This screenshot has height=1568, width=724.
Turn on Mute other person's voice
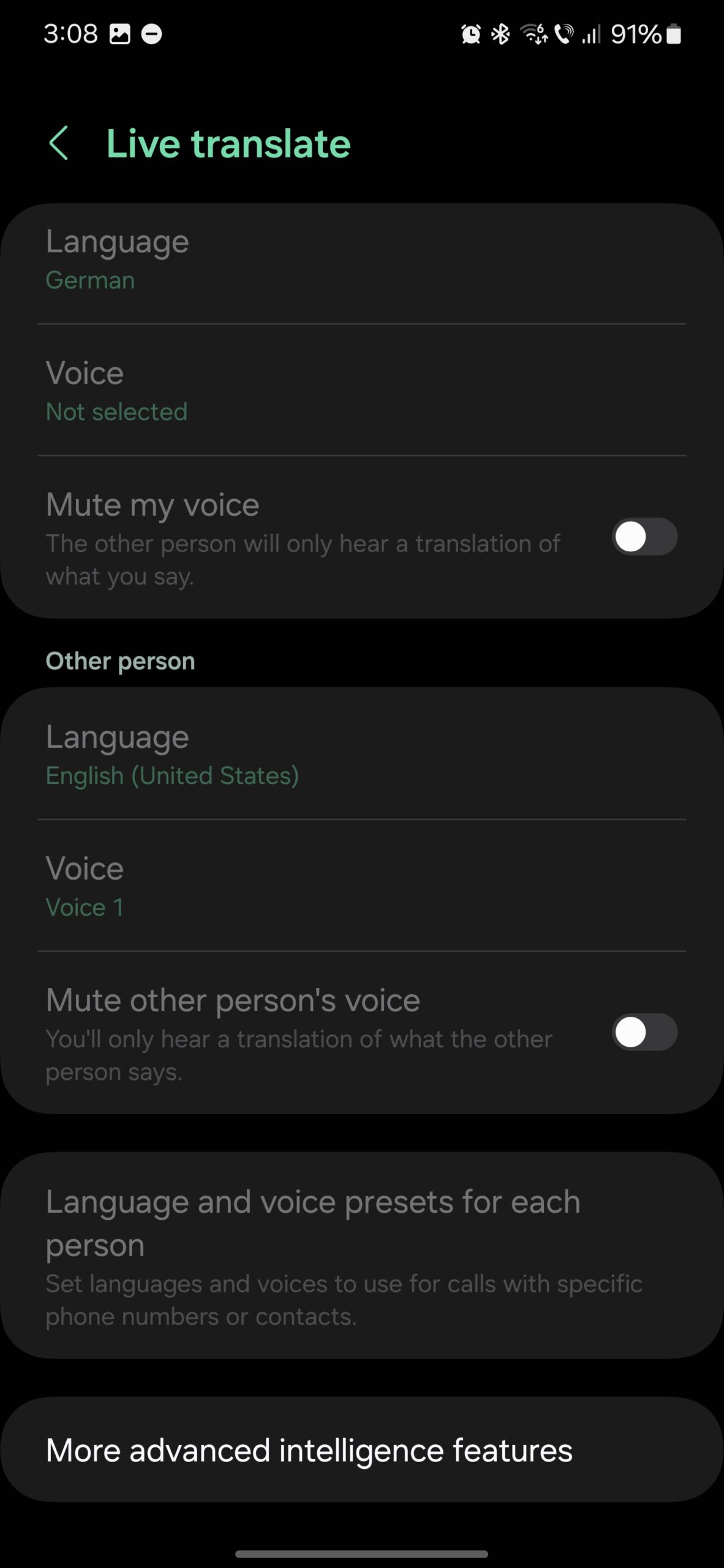(644, 1033)
